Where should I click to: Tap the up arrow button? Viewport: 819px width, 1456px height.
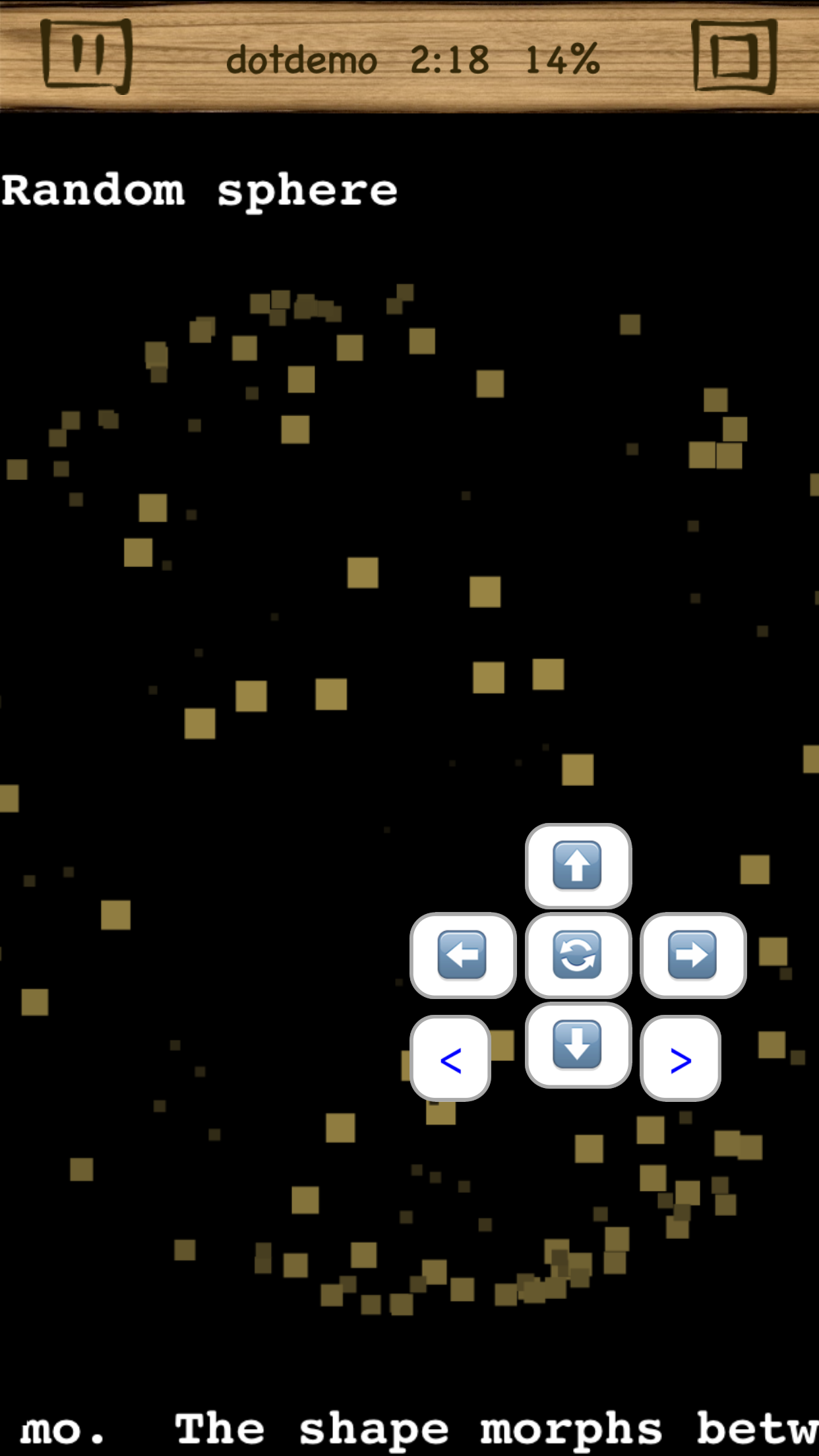tap(578, 866)
